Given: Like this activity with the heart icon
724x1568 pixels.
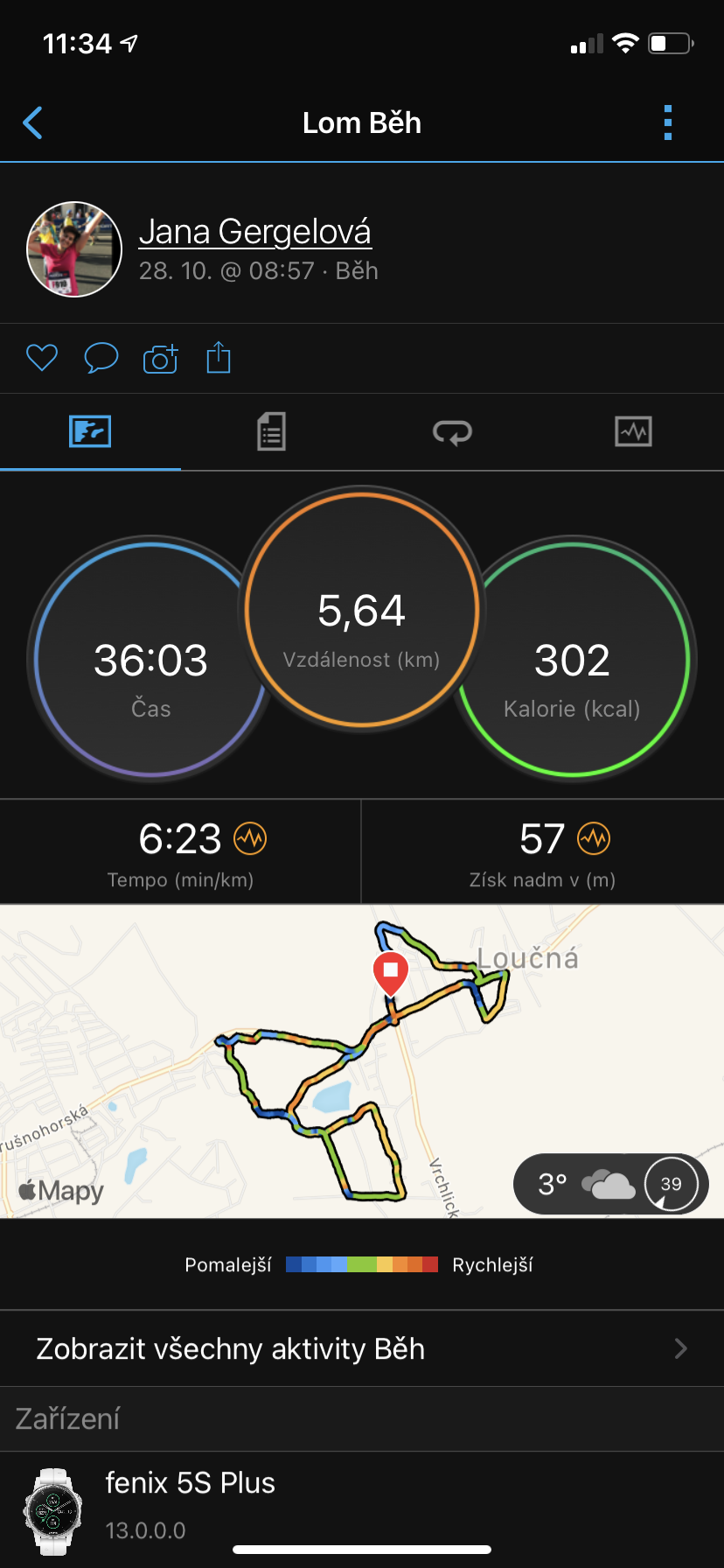Looking at the screenshot, I should click(42, 358).
